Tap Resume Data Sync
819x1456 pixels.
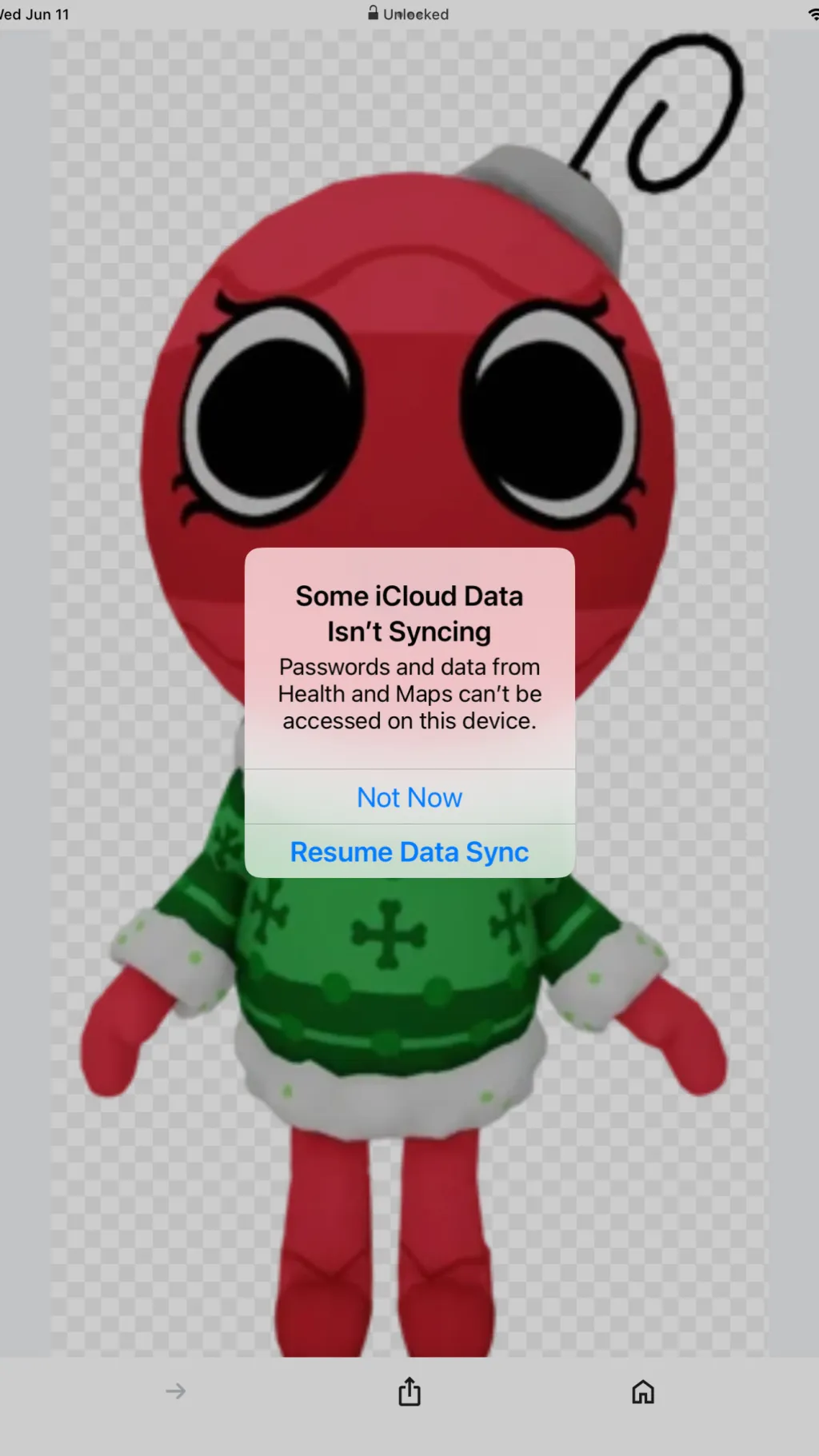point(409,852)
